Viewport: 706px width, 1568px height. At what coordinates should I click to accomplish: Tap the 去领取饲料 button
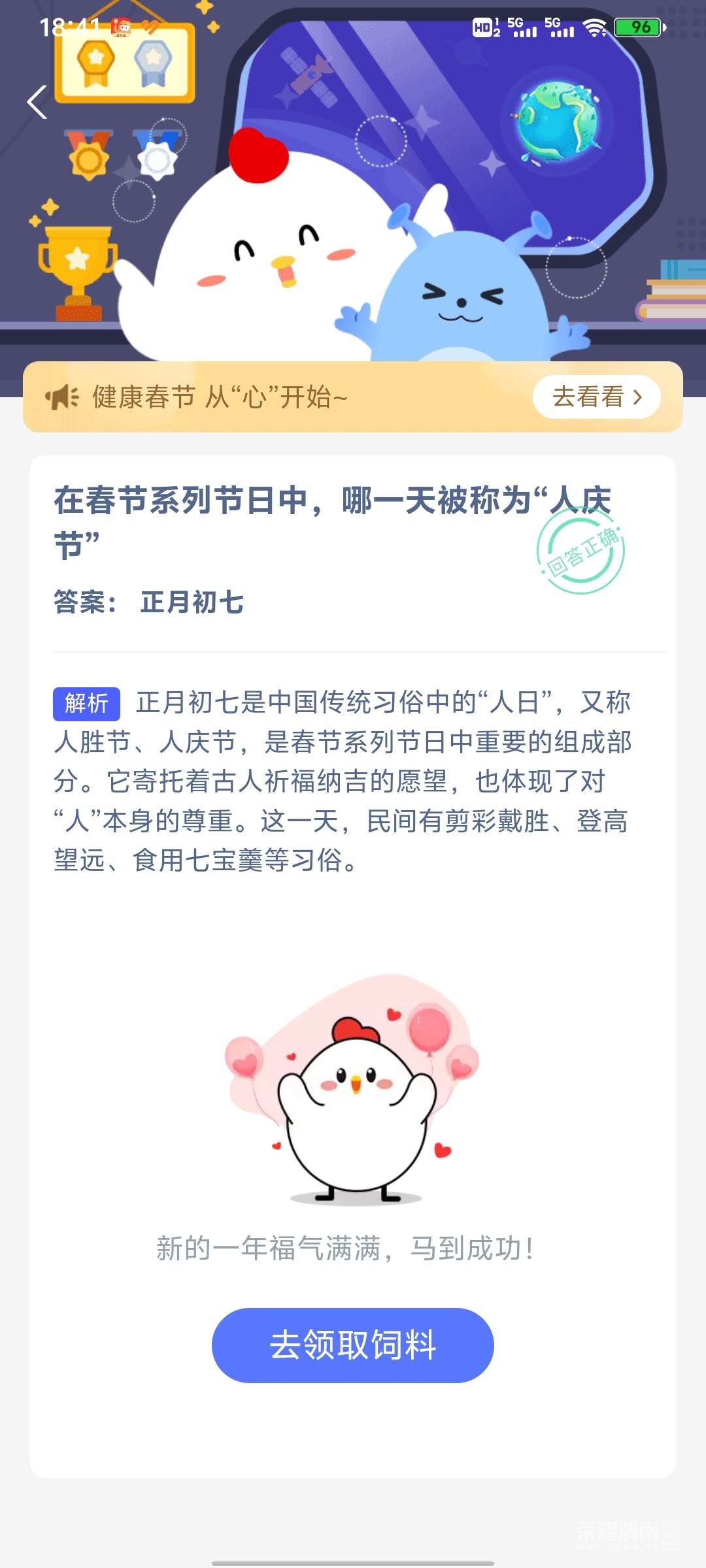click(352, 1345)
